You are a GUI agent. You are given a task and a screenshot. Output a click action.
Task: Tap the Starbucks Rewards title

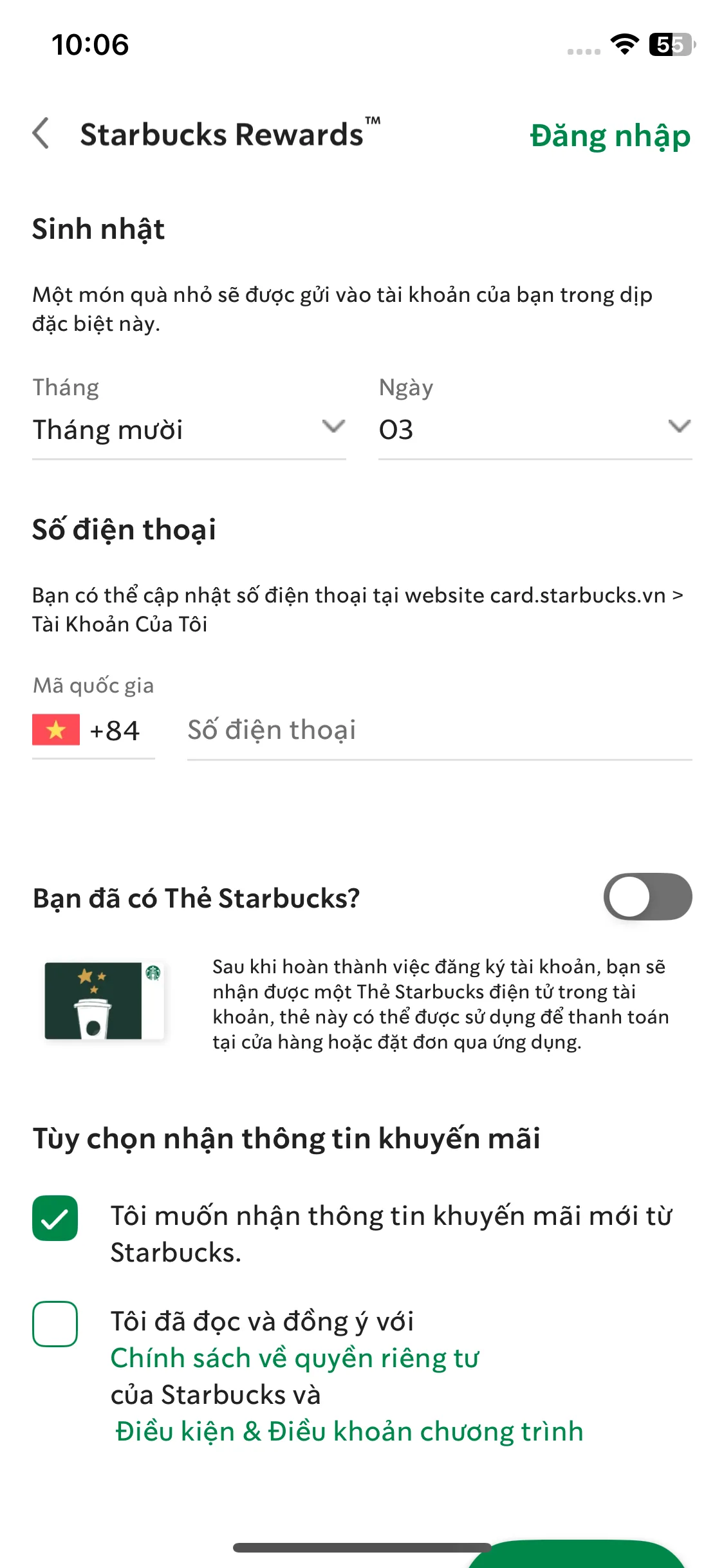(222, 135)
